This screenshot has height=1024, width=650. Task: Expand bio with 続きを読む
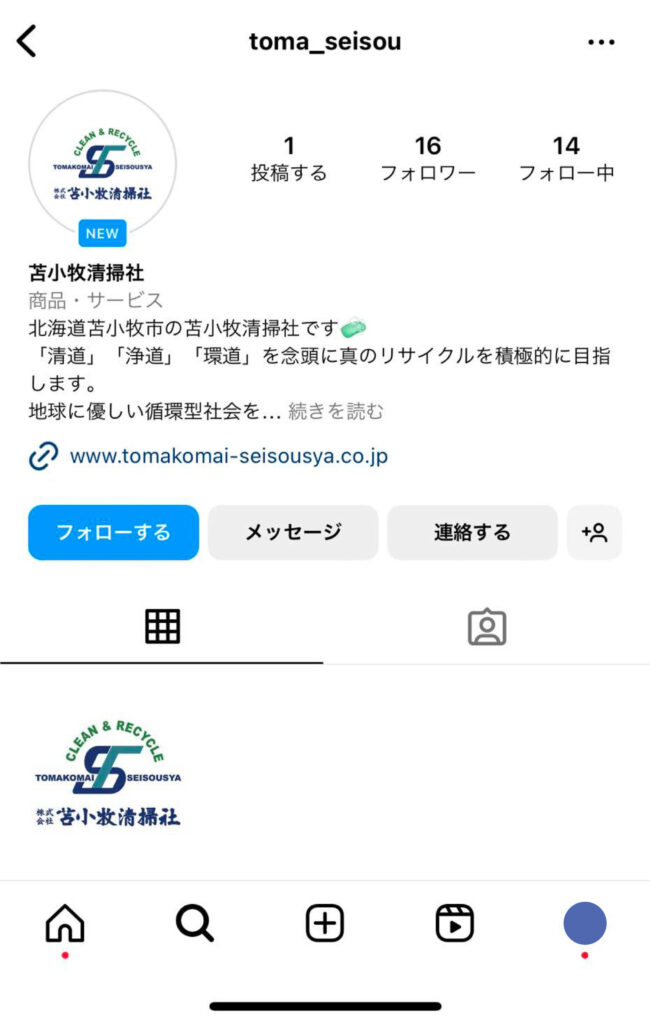click(x=336, y=411)
